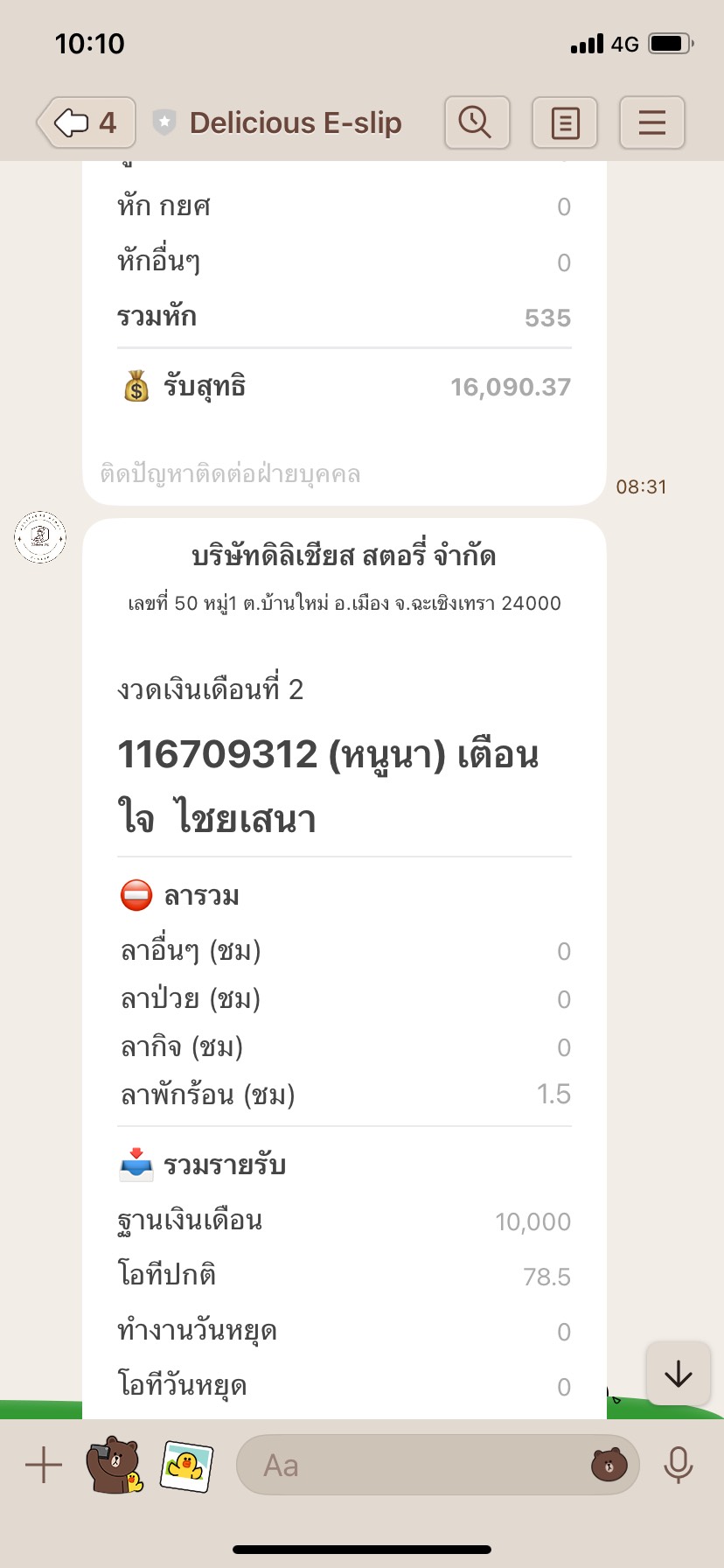Screen dimensions: 724x1568
Task: Open the chat menu with three lines
Action: 651,122
